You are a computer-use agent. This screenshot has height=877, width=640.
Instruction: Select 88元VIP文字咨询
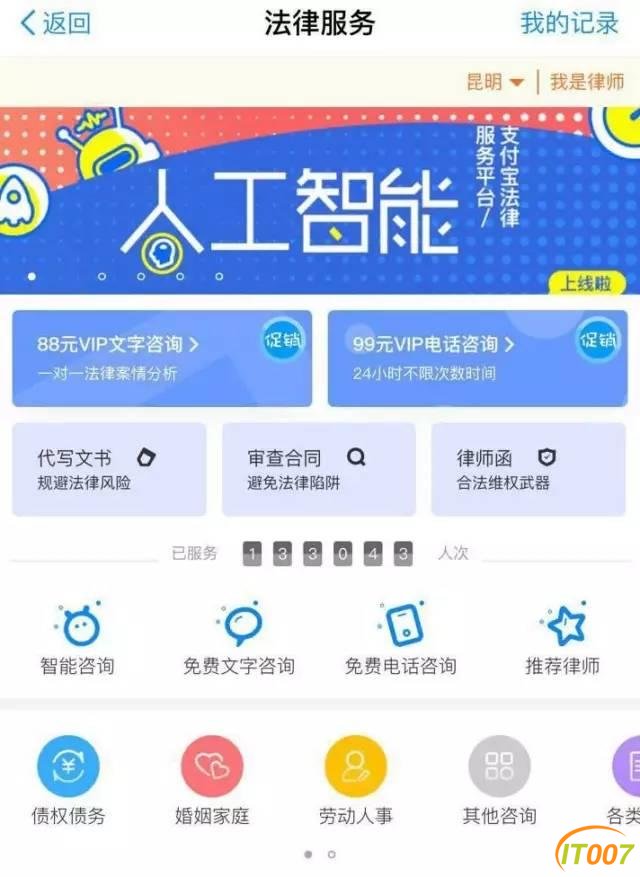pyautogui.click(x=161, y=357)
